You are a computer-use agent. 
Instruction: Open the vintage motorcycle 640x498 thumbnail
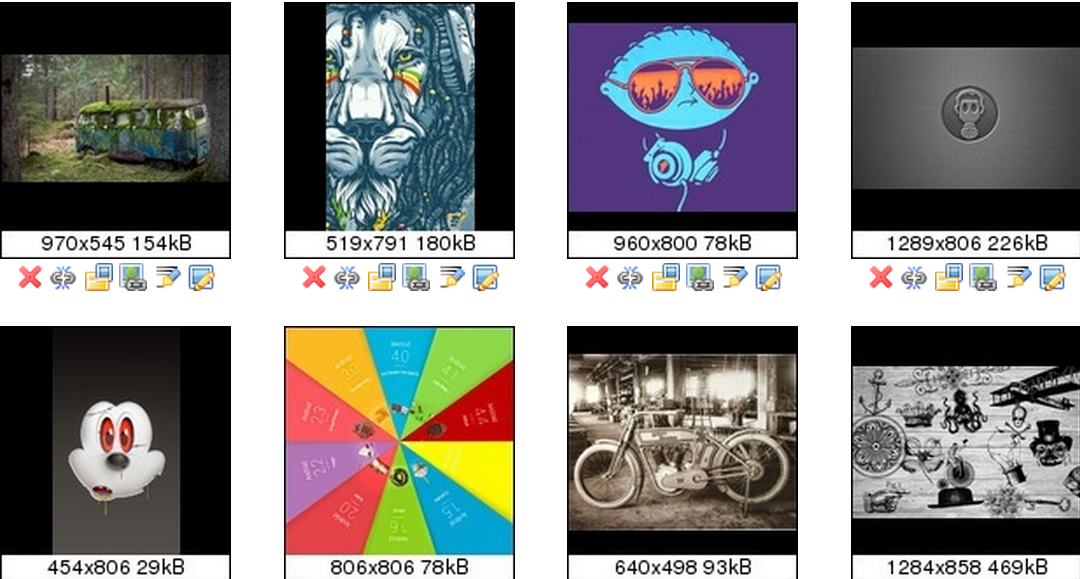tap(682, 440)
